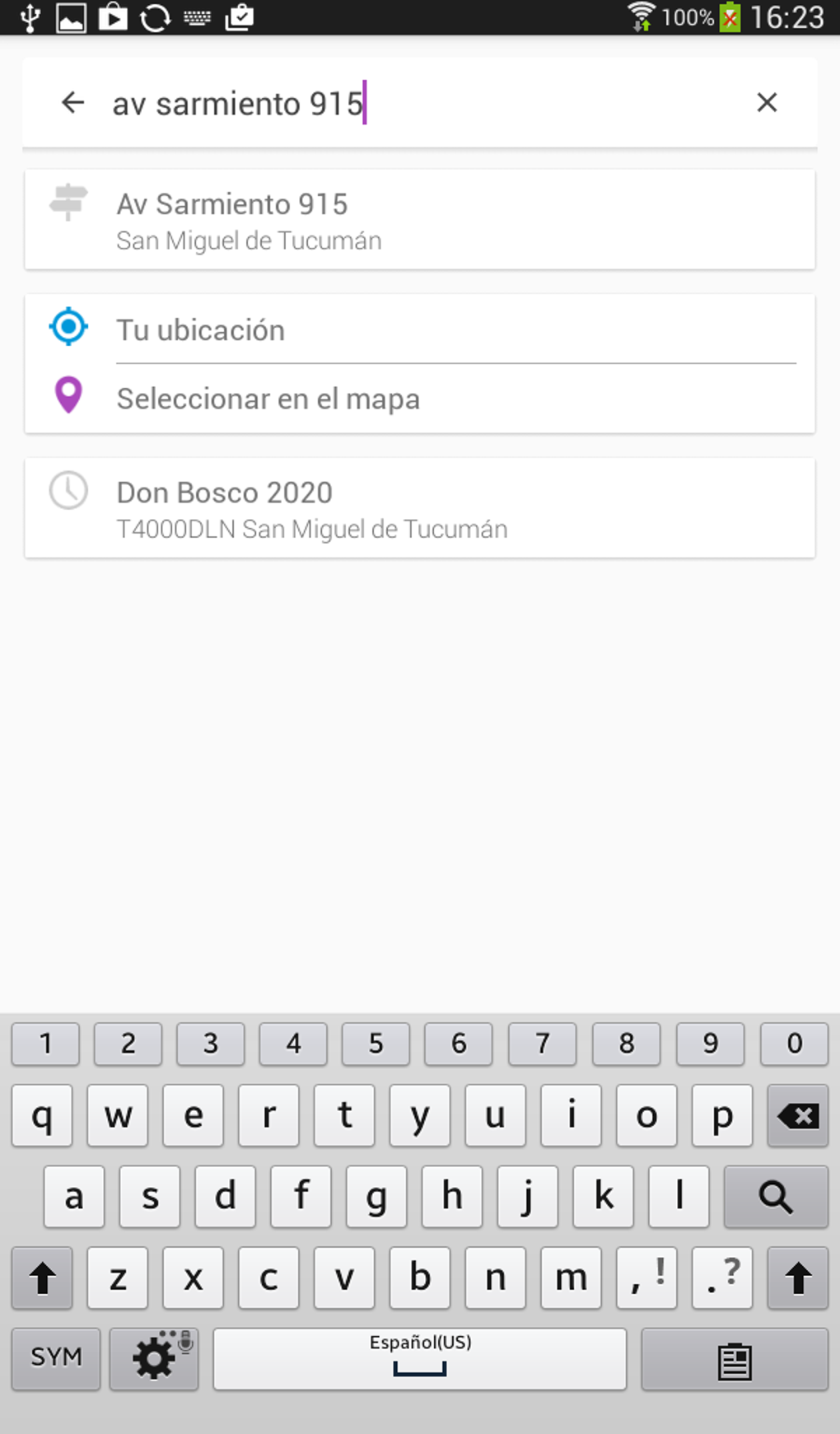Open the keyboard SYM symbols key
This screenshot has height=1434, width=840.
(56, 1357)
